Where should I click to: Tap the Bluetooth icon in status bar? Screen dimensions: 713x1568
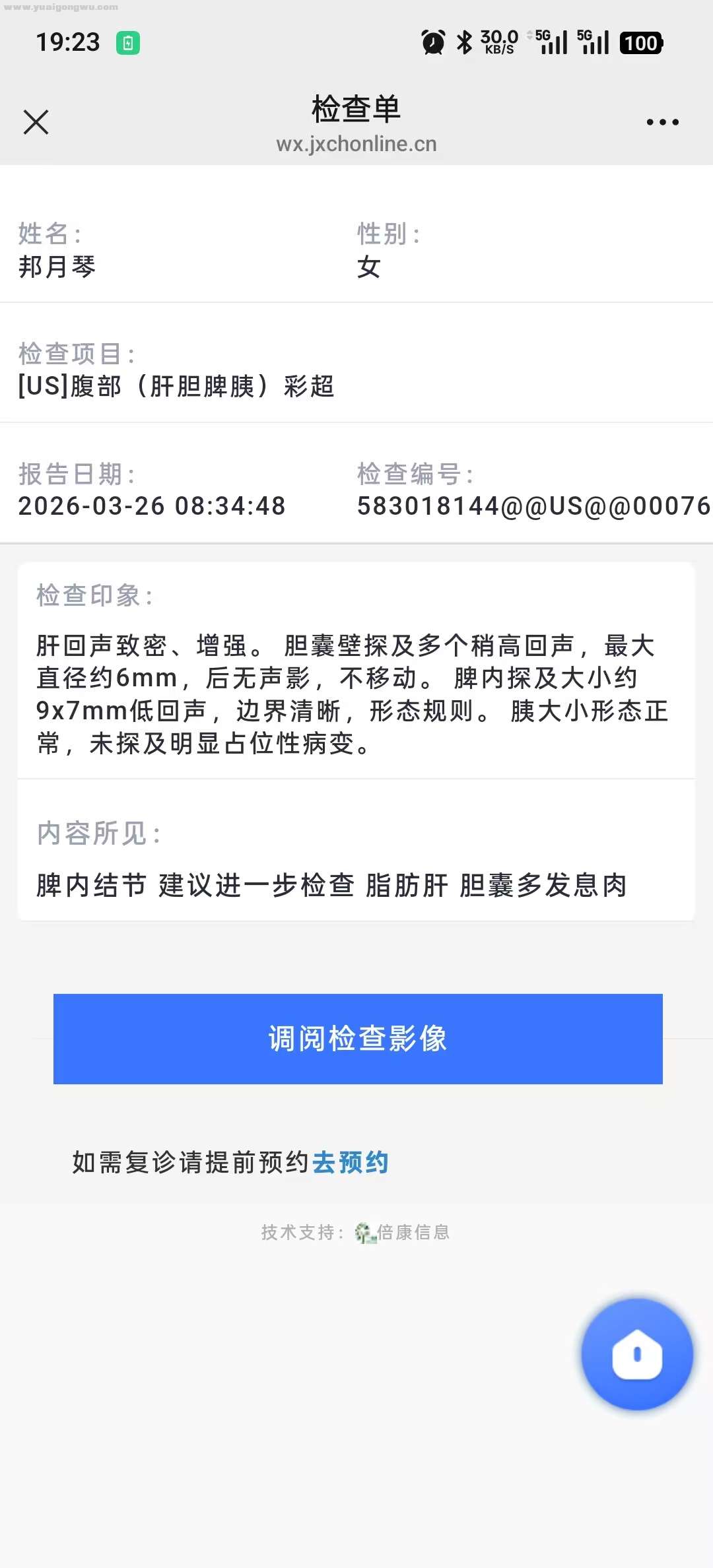coord(464,42)
